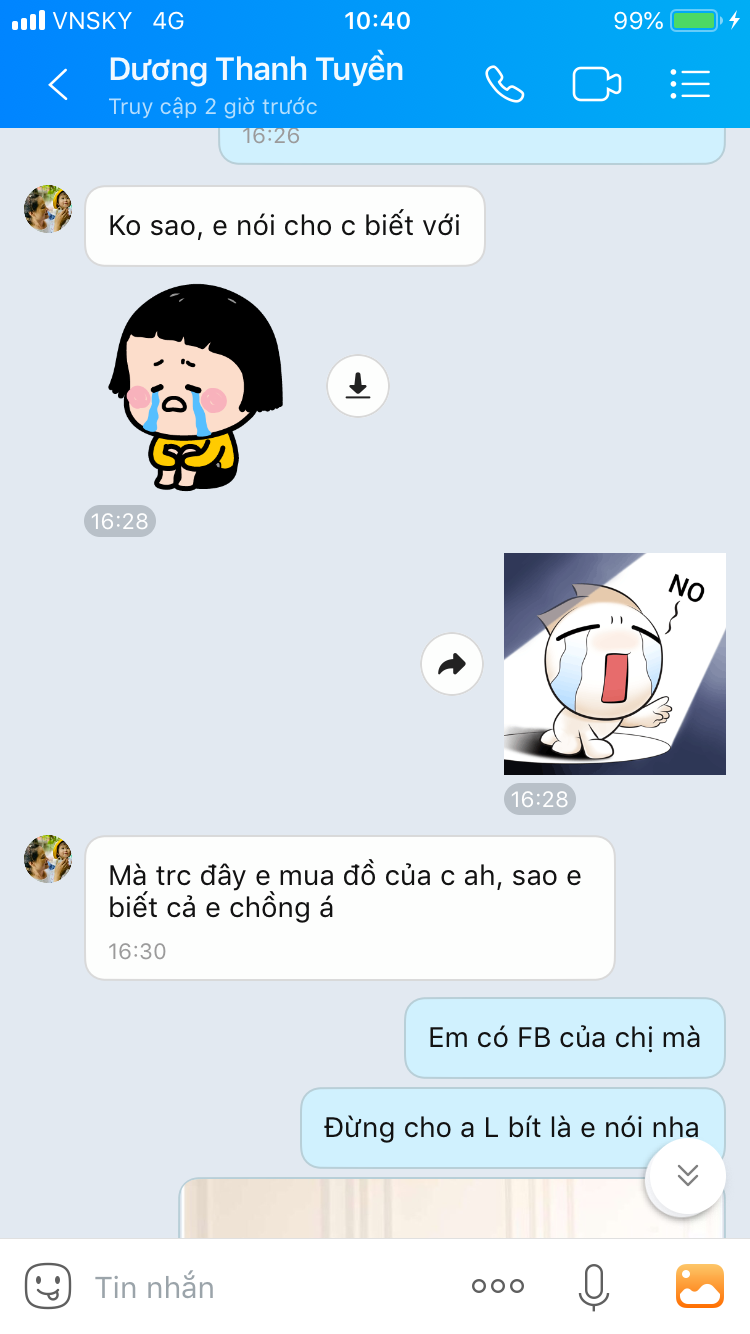Open the conversation options menu
Image resolution: width=750 pixels, height=1334 pixels.
click(690, 85)
